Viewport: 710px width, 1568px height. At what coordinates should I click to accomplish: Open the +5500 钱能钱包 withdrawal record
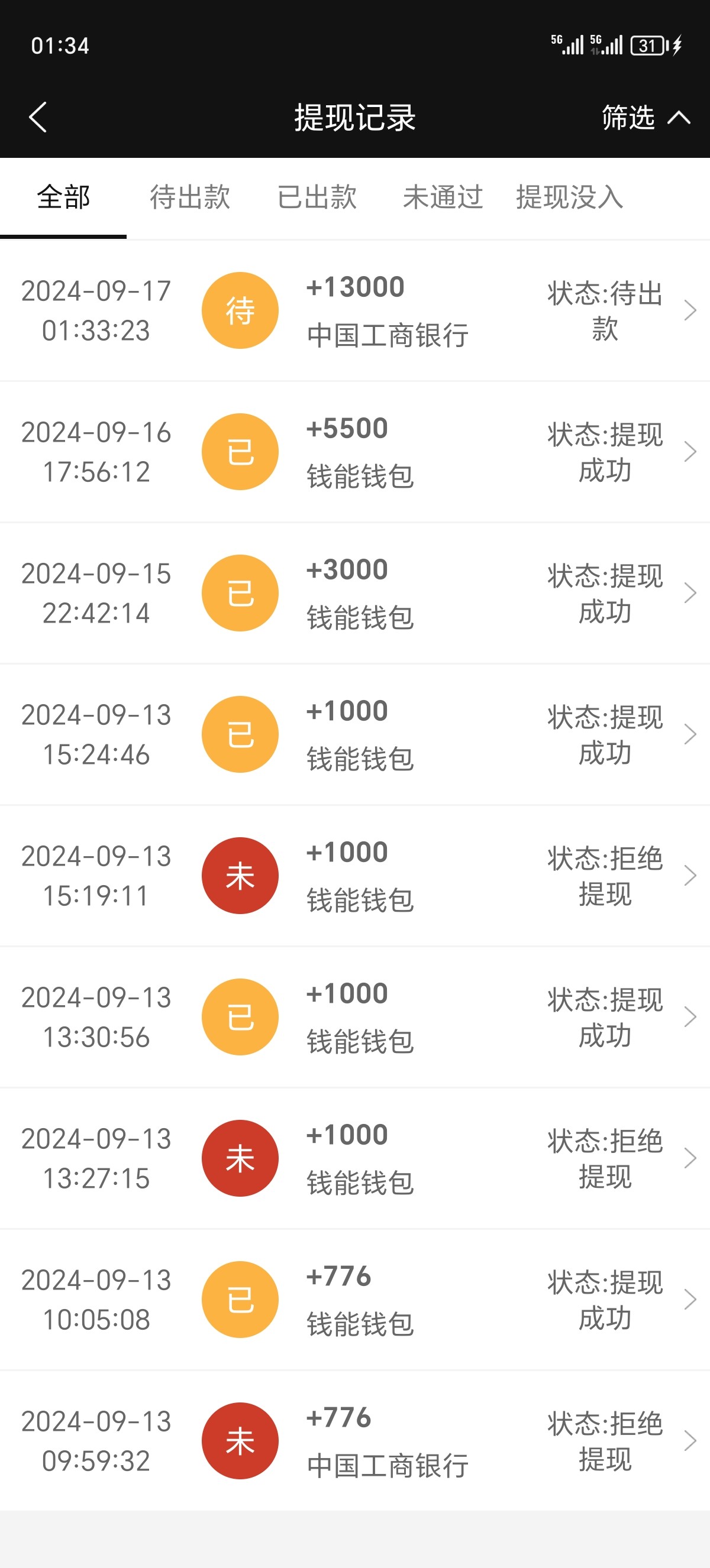(x=355, y=452)
